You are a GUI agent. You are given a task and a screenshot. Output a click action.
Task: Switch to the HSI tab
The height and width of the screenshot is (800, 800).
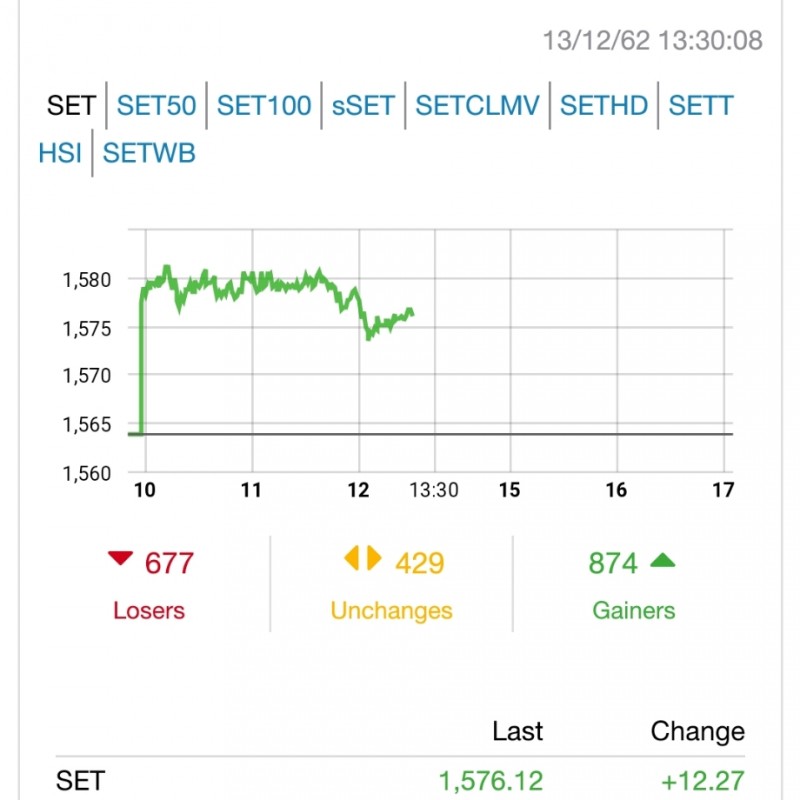[60, 154]
